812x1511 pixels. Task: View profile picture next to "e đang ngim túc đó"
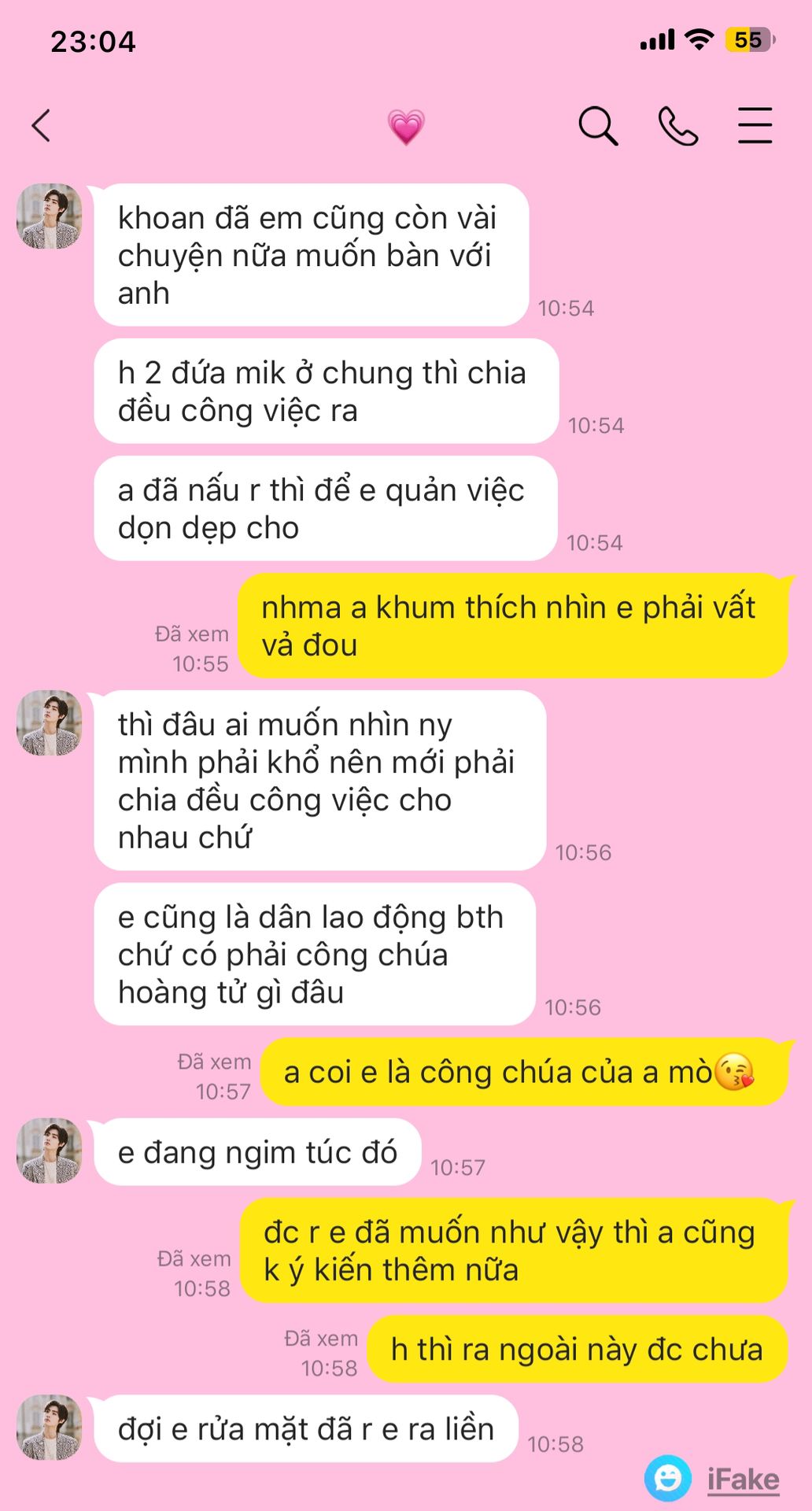click(x=50, y=1151)
